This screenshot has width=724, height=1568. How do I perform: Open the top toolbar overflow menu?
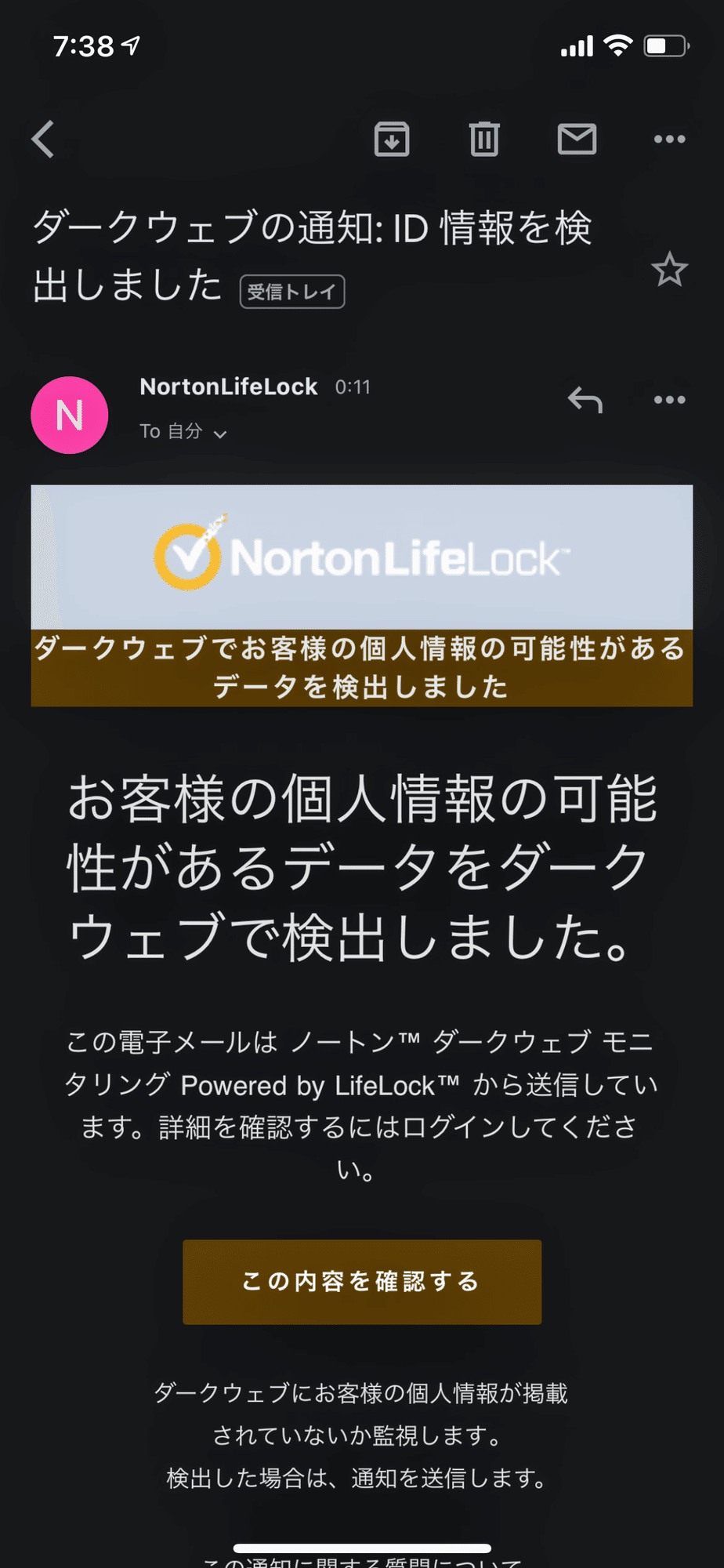(670, 140)
